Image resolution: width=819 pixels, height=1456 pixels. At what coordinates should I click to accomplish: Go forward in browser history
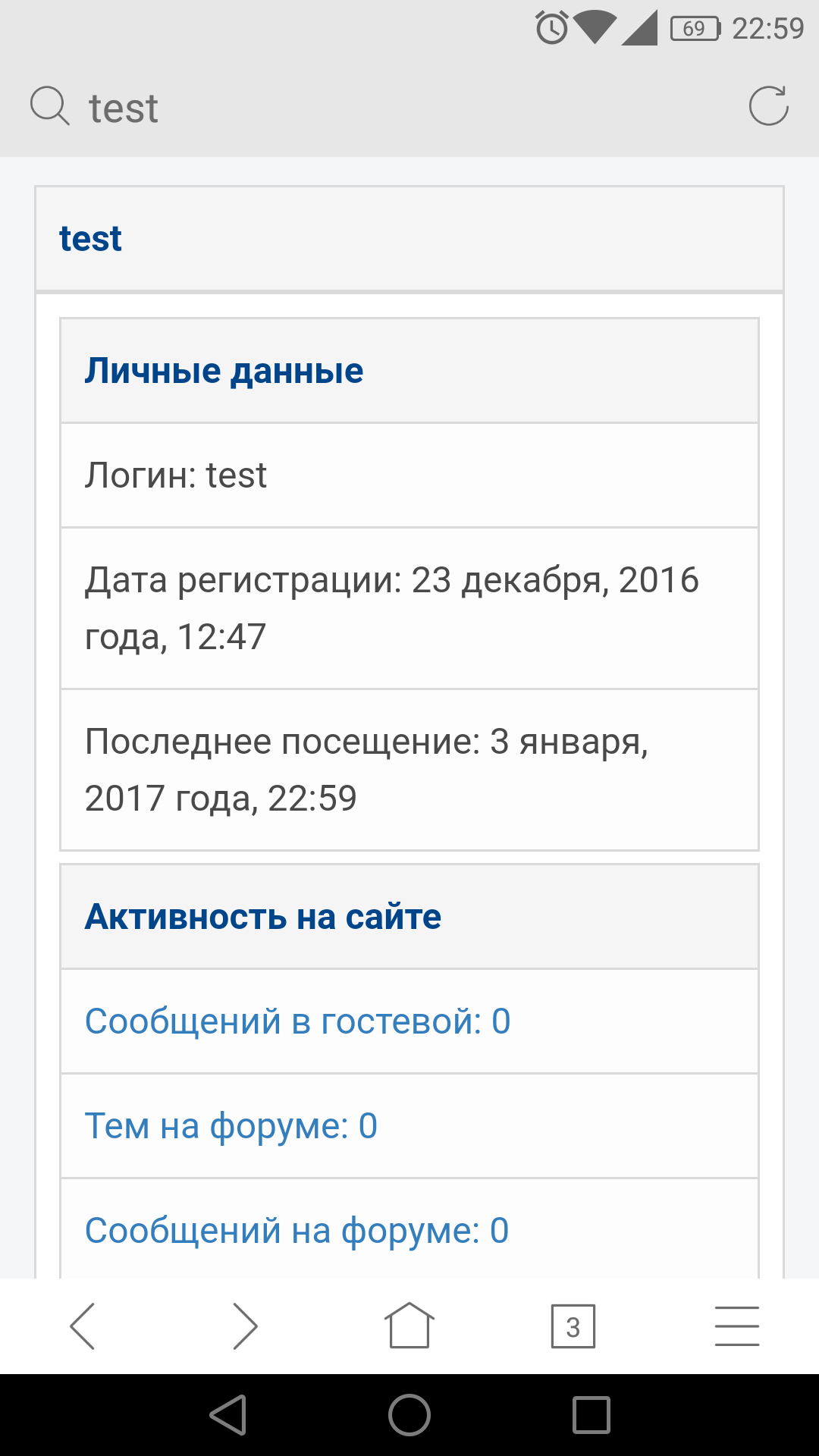(245, 1326)
